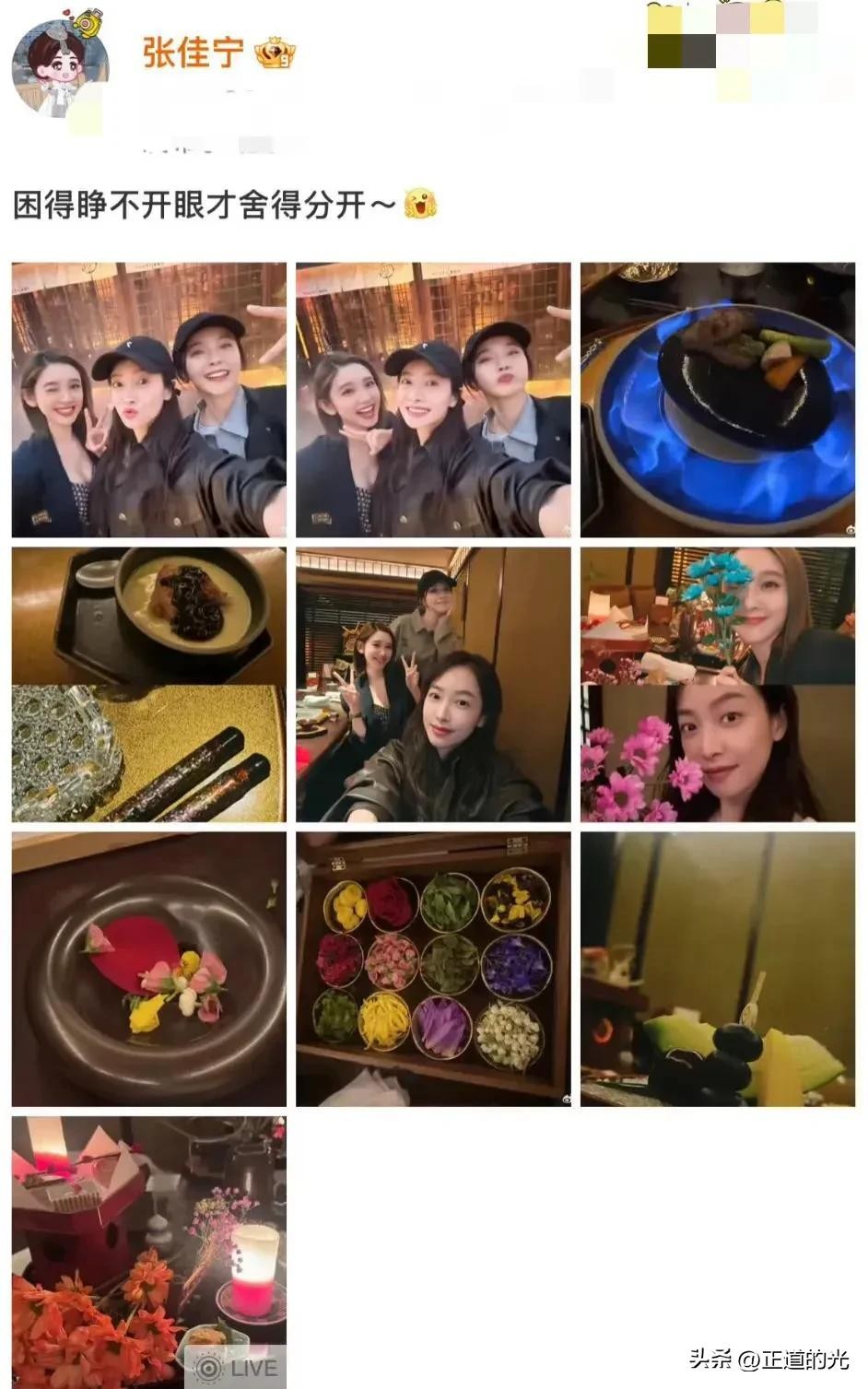Screen dimensions: 868x1389
Task: Play the candle LIVE photo
Action: pyautogui.click(x=149, y=1252)
